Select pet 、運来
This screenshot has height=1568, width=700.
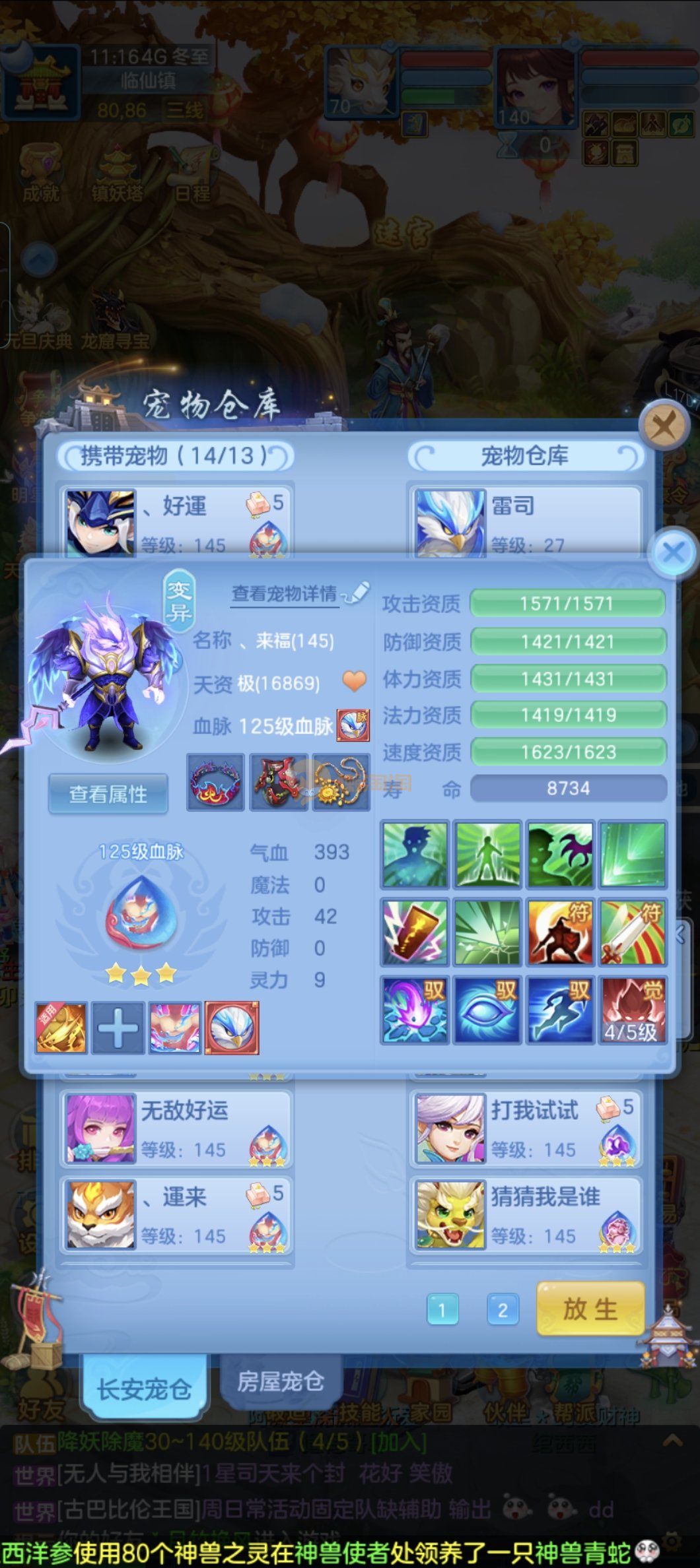point(176,1215)
